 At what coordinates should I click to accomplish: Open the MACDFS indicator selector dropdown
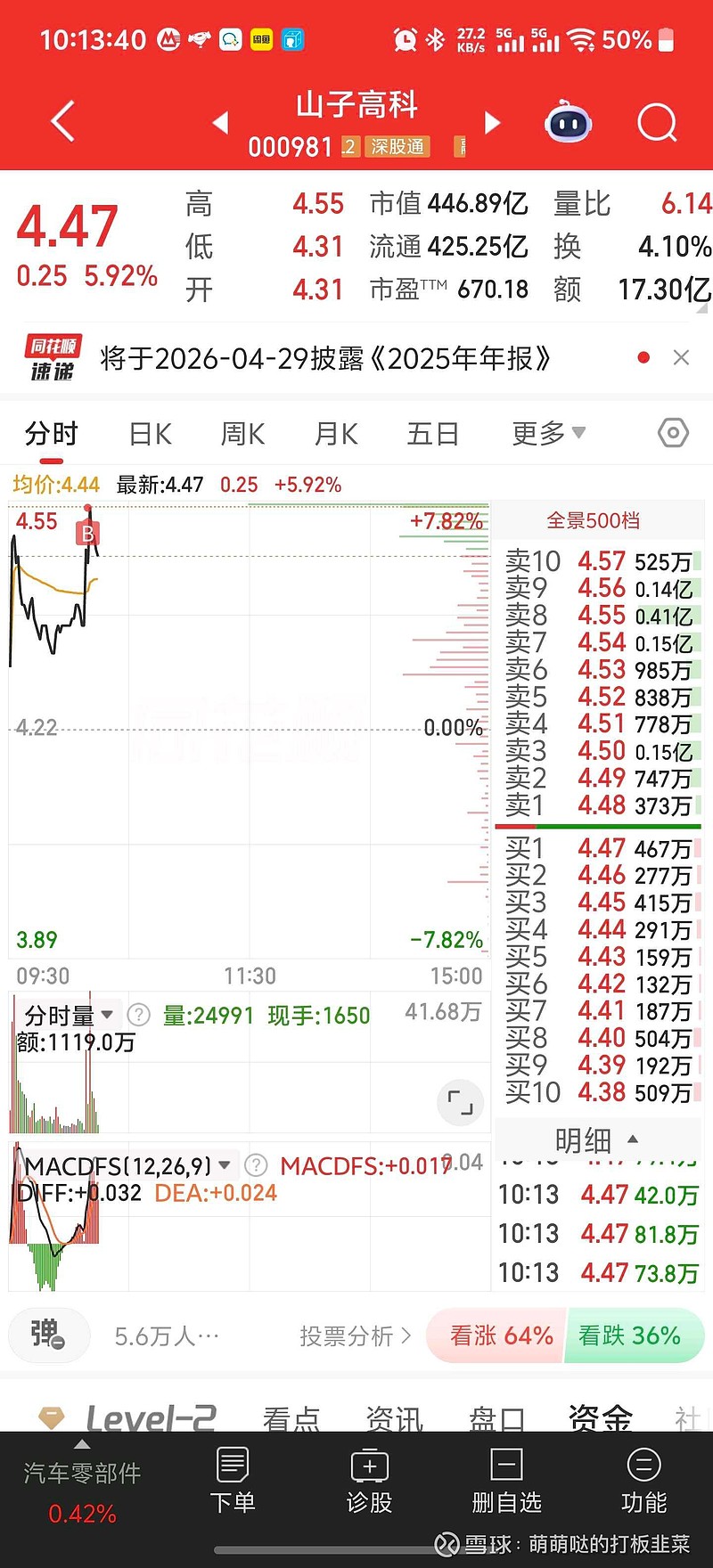click(x=225, y=1164)
